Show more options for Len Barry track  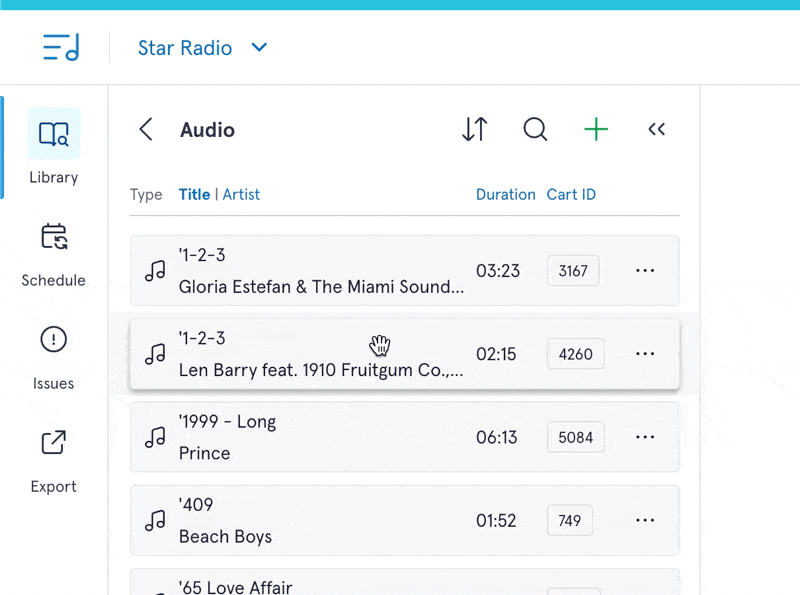tap(645, 354)
